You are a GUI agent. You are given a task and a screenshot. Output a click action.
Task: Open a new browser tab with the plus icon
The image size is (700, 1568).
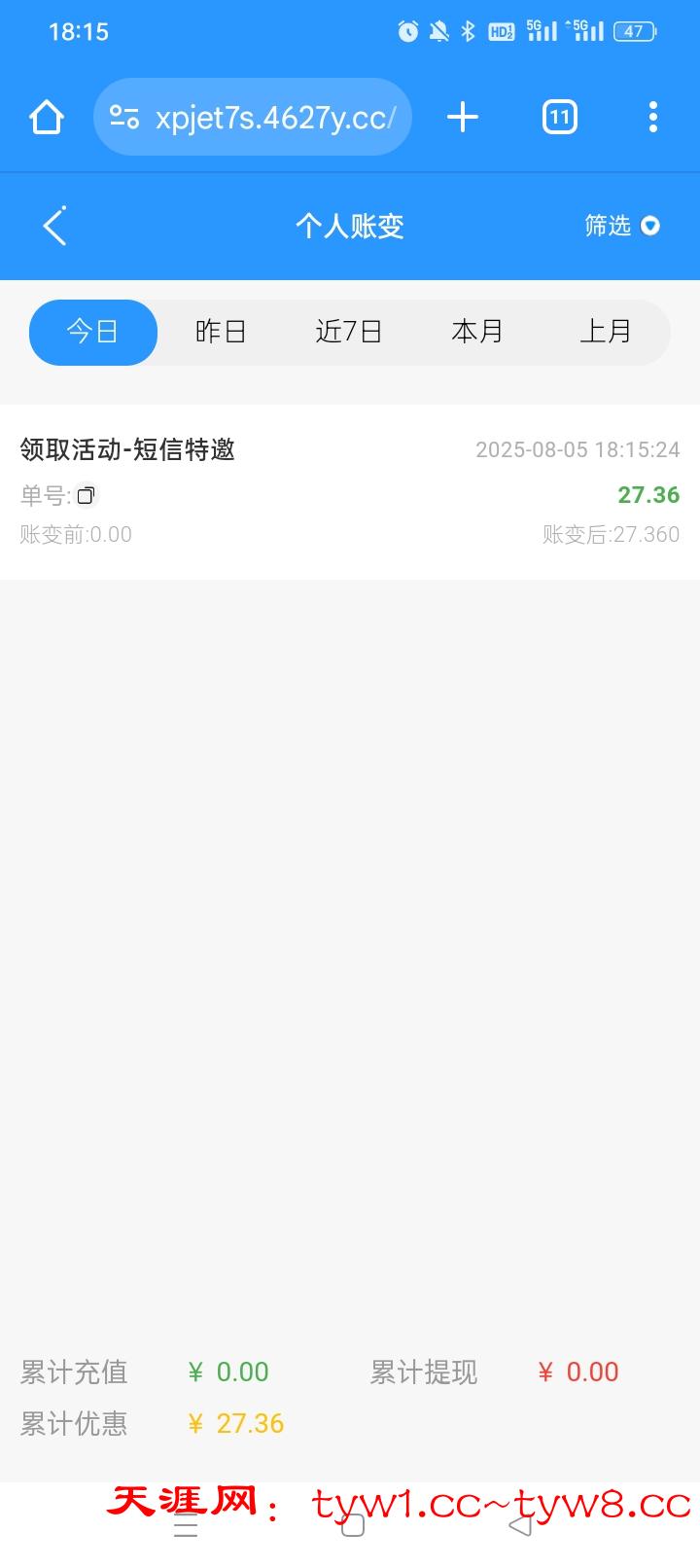click(462, 117)
